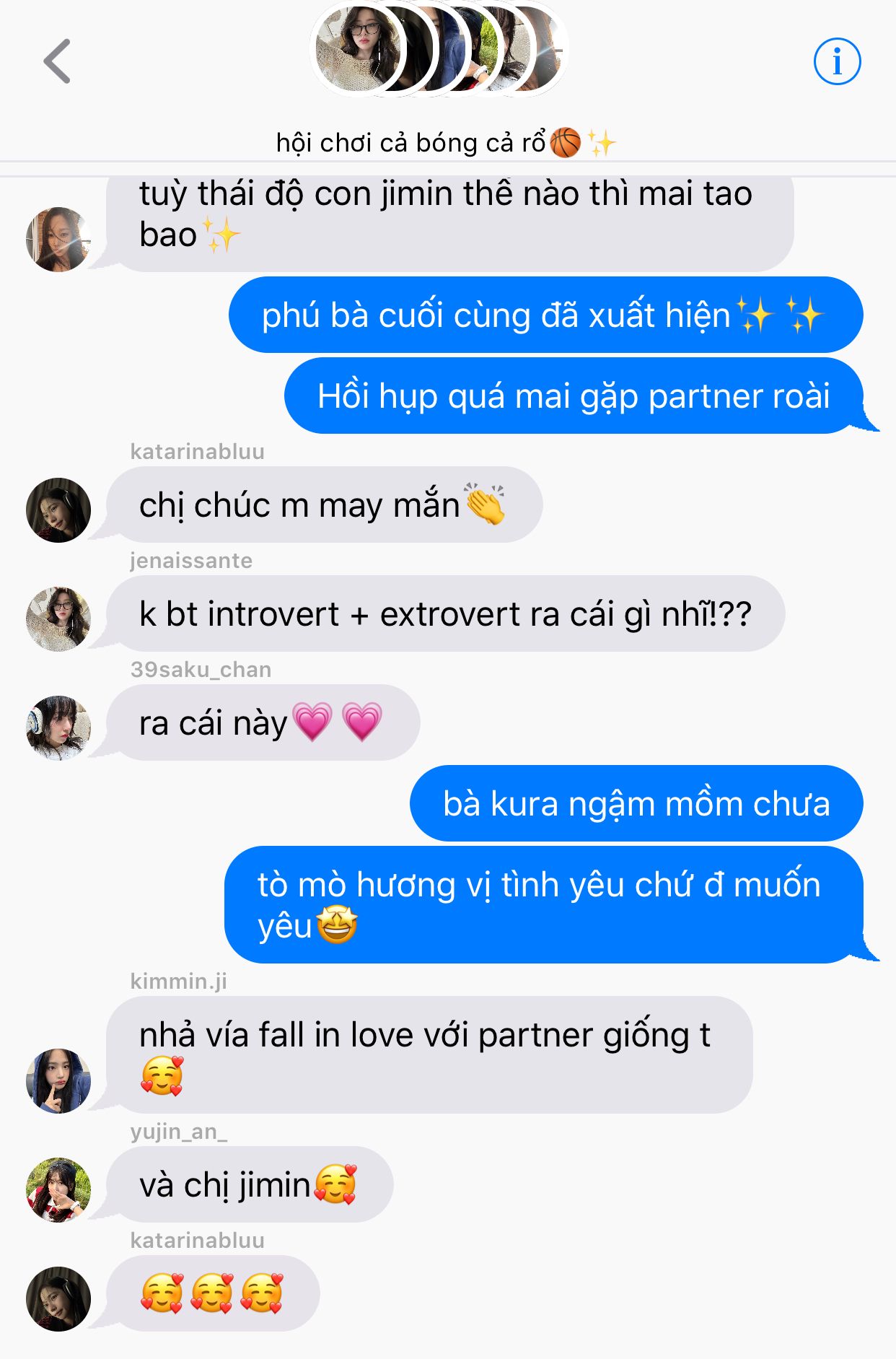Tap kimmin.ji's profile photo
Image resolution: width=896 pixels, height=1359 pixels.
[x=58, y=1080]
